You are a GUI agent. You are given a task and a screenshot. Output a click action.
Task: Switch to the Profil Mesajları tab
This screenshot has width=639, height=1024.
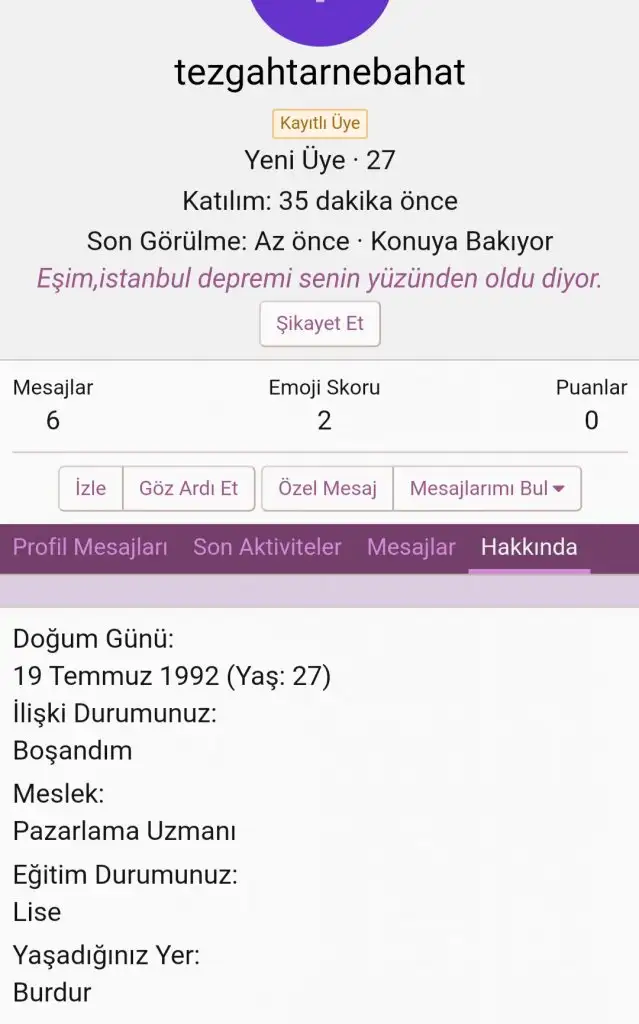(90, 547)
